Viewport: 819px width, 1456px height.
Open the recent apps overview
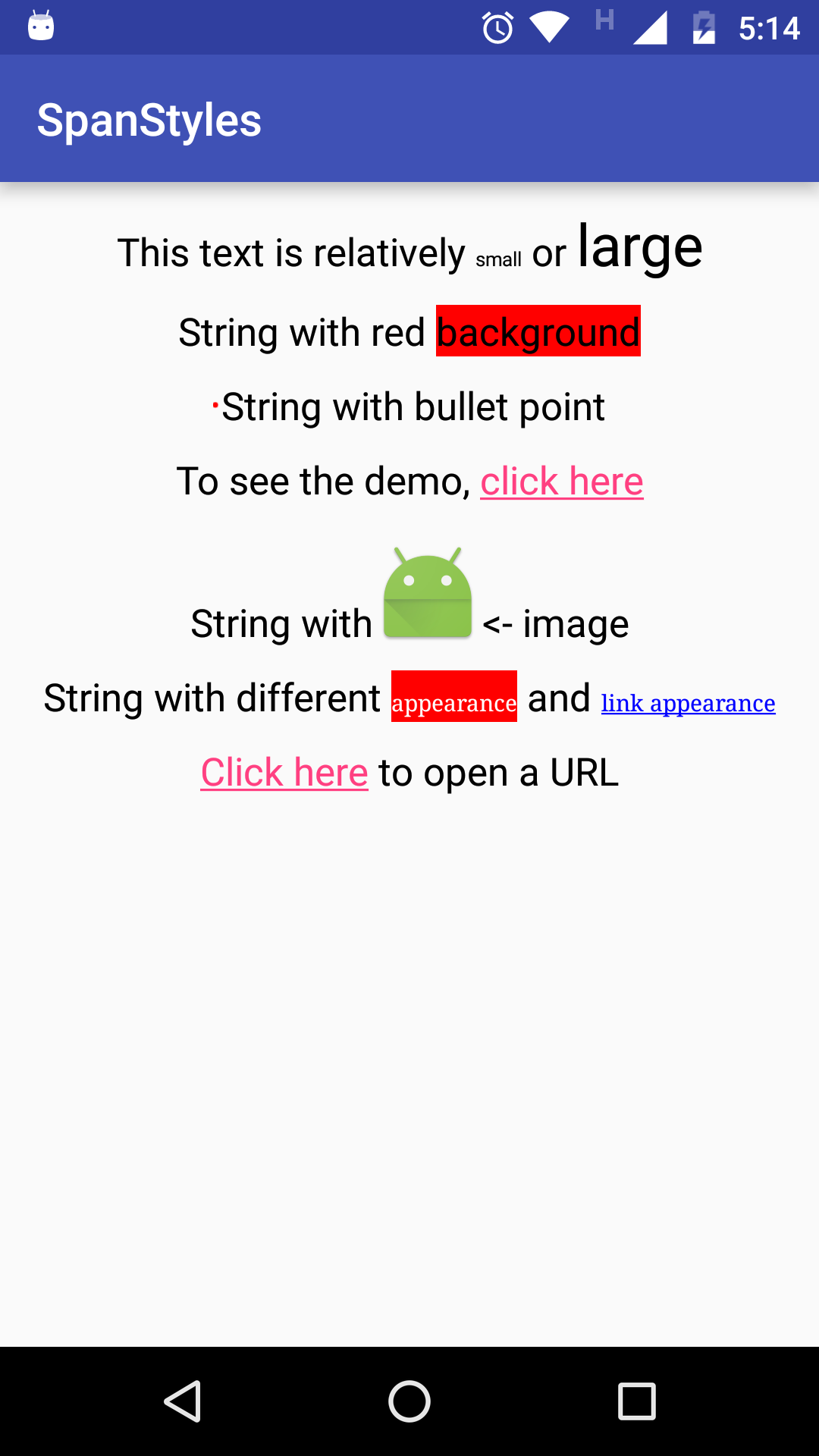(x=636, y=1401)
